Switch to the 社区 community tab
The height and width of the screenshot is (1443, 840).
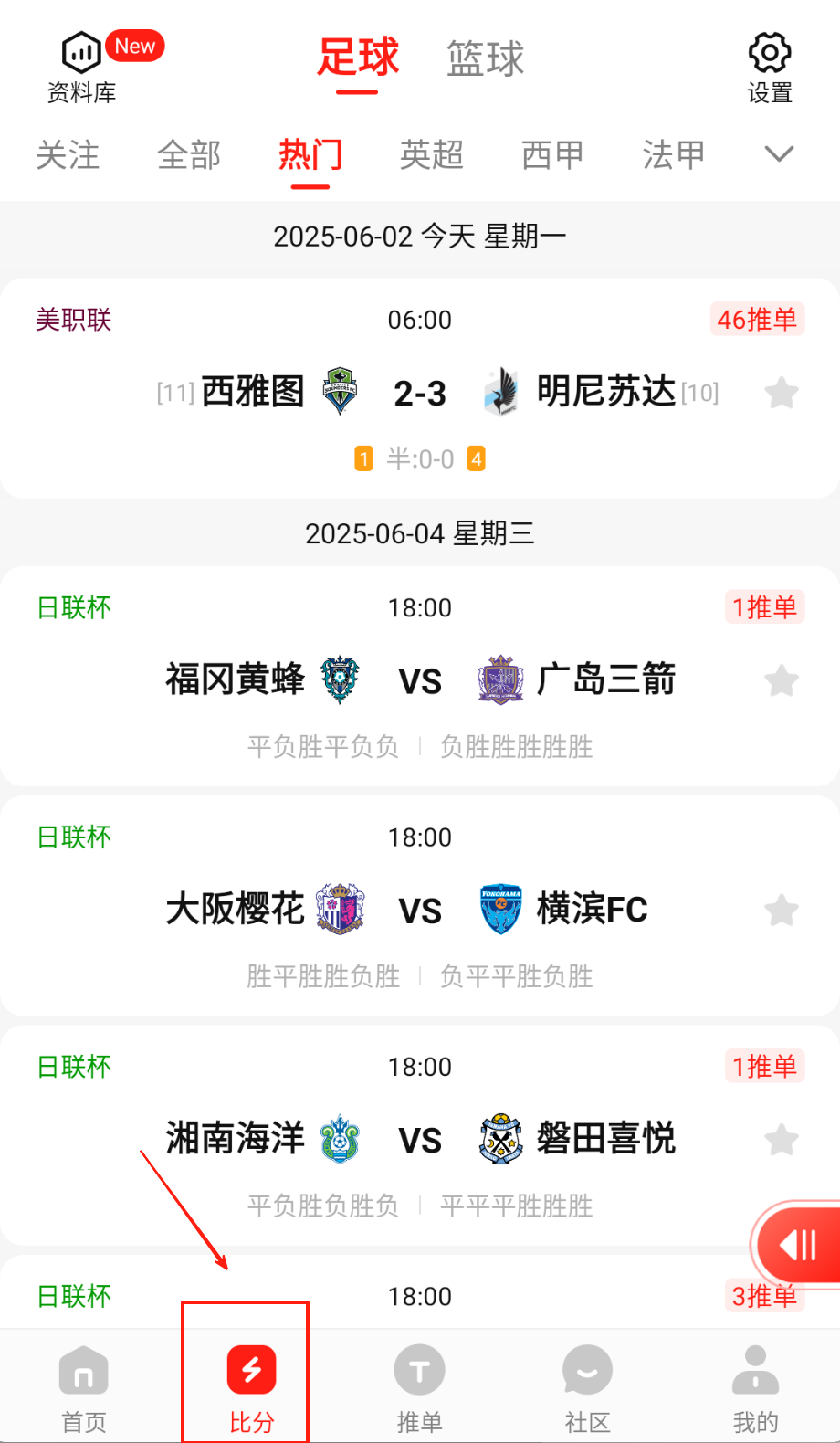[587, 1388]
